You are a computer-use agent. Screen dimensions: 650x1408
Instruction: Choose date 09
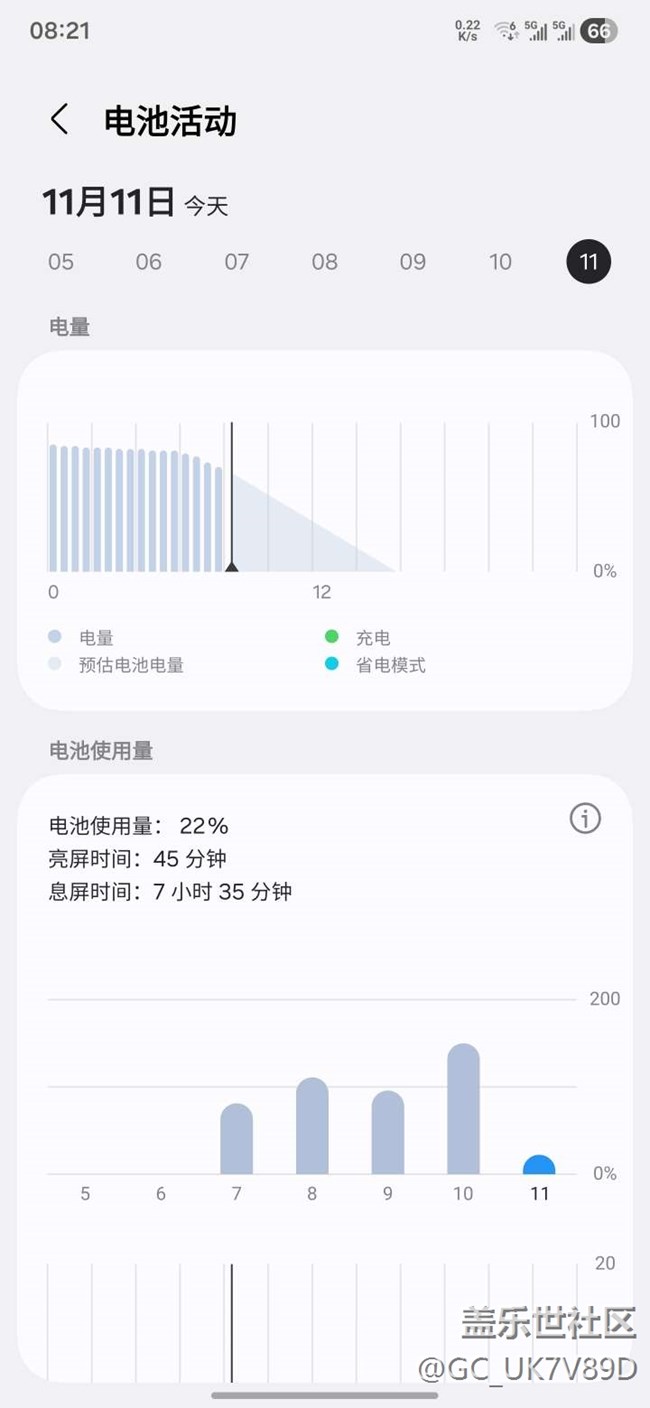click(413, 262)
